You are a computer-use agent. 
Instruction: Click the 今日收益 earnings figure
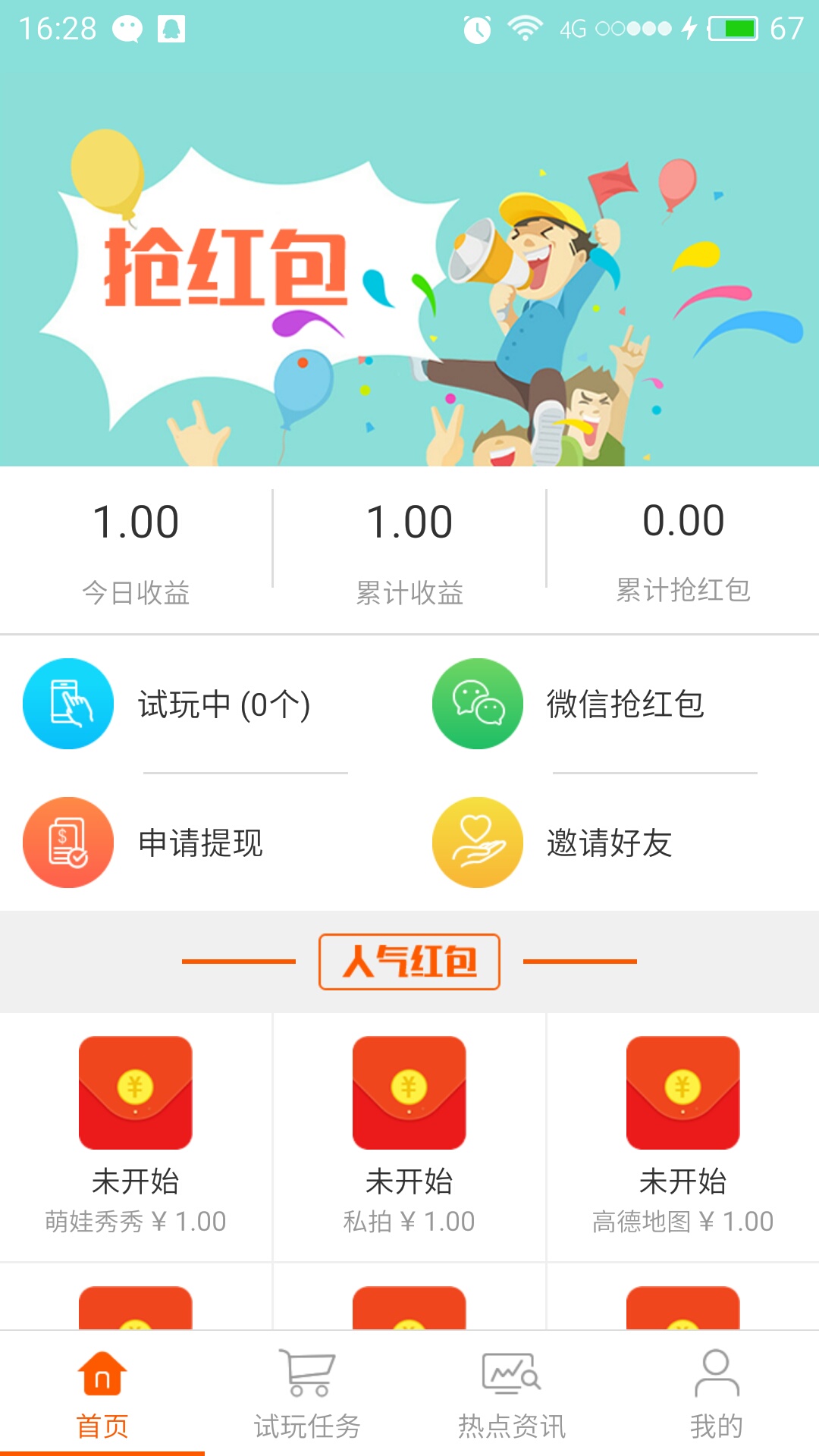(x=136, y=520)
